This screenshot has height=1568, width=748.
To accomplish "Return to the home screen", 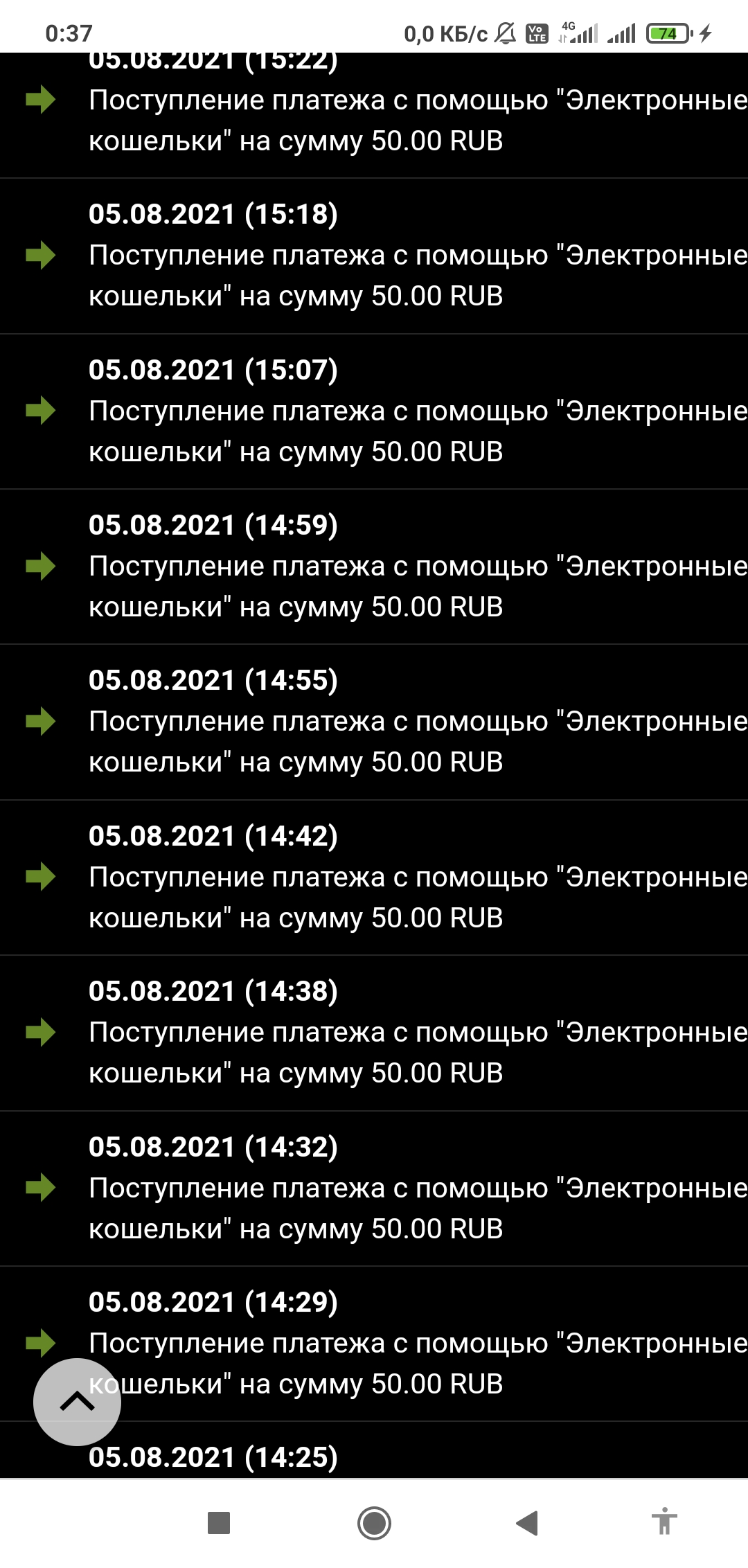I will [x=374, y=1523].
